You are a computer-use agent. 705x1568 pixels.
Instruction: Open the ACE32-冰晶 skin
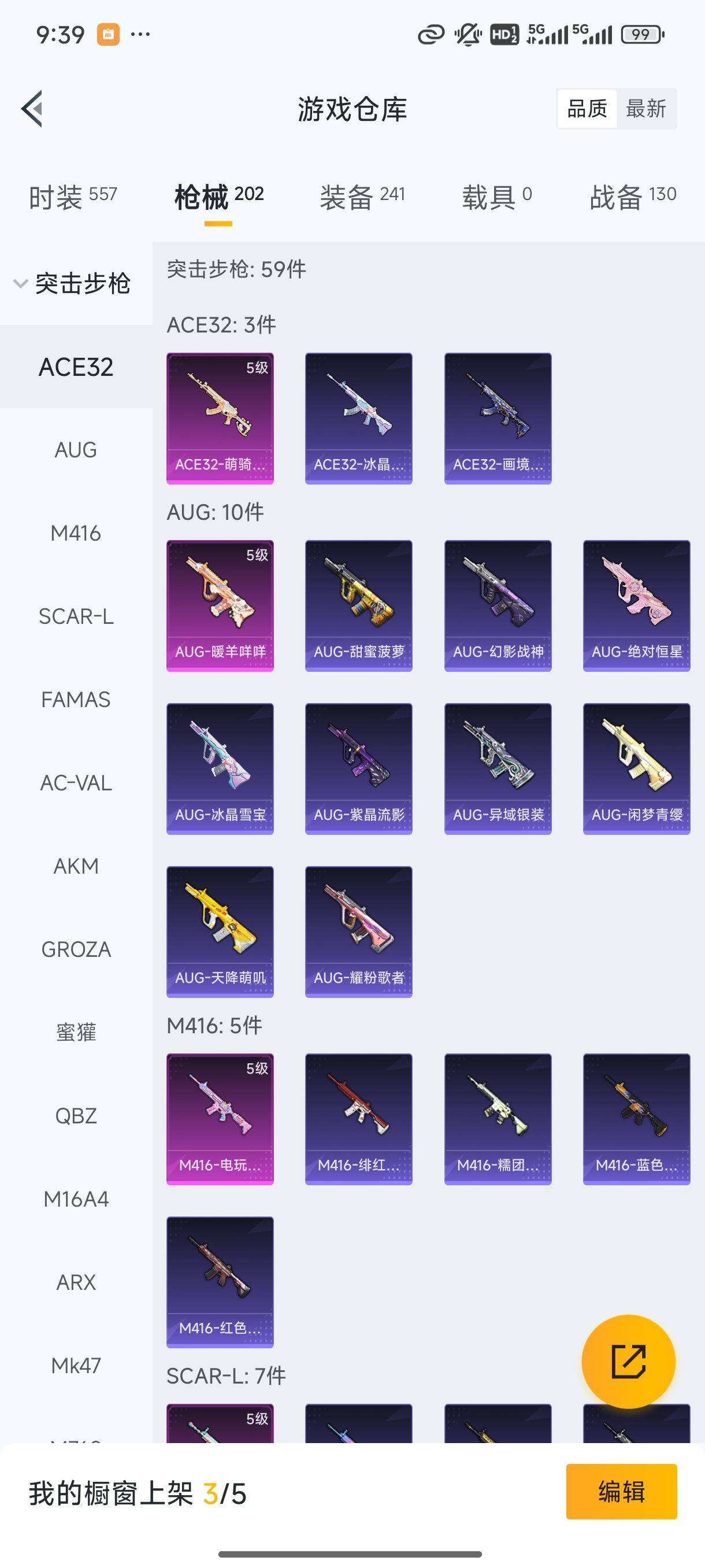(359, 418)
